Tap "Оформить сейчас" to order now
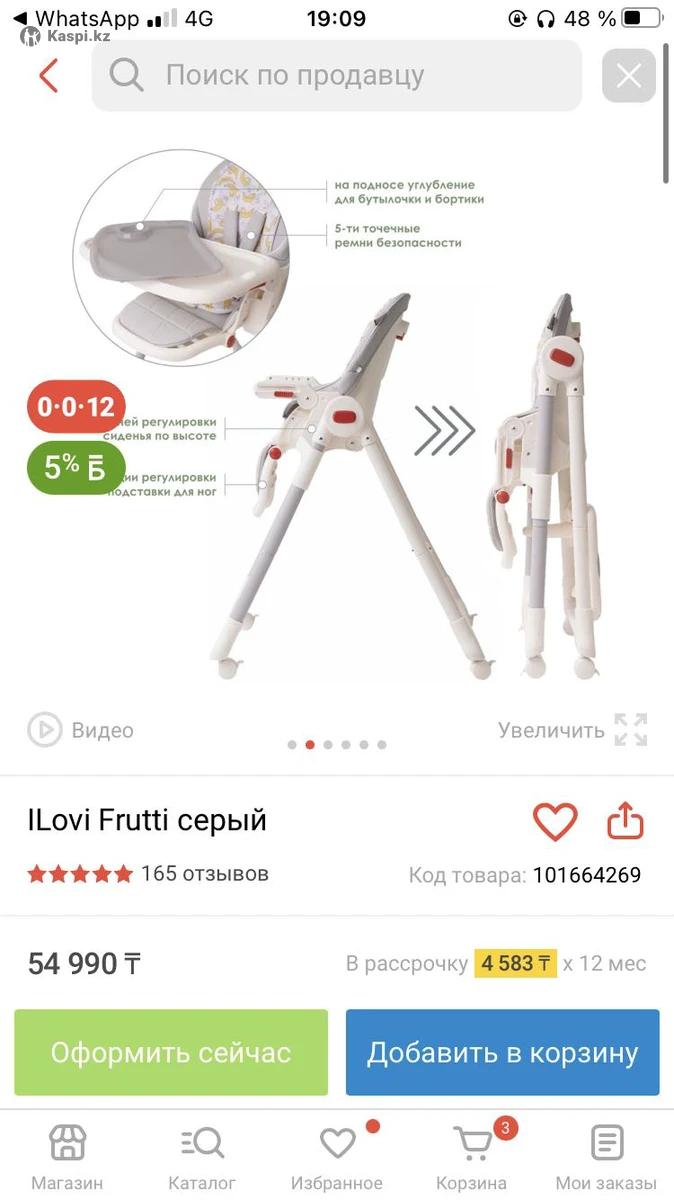The image size is (674, 1200). tap(171, 1052)
